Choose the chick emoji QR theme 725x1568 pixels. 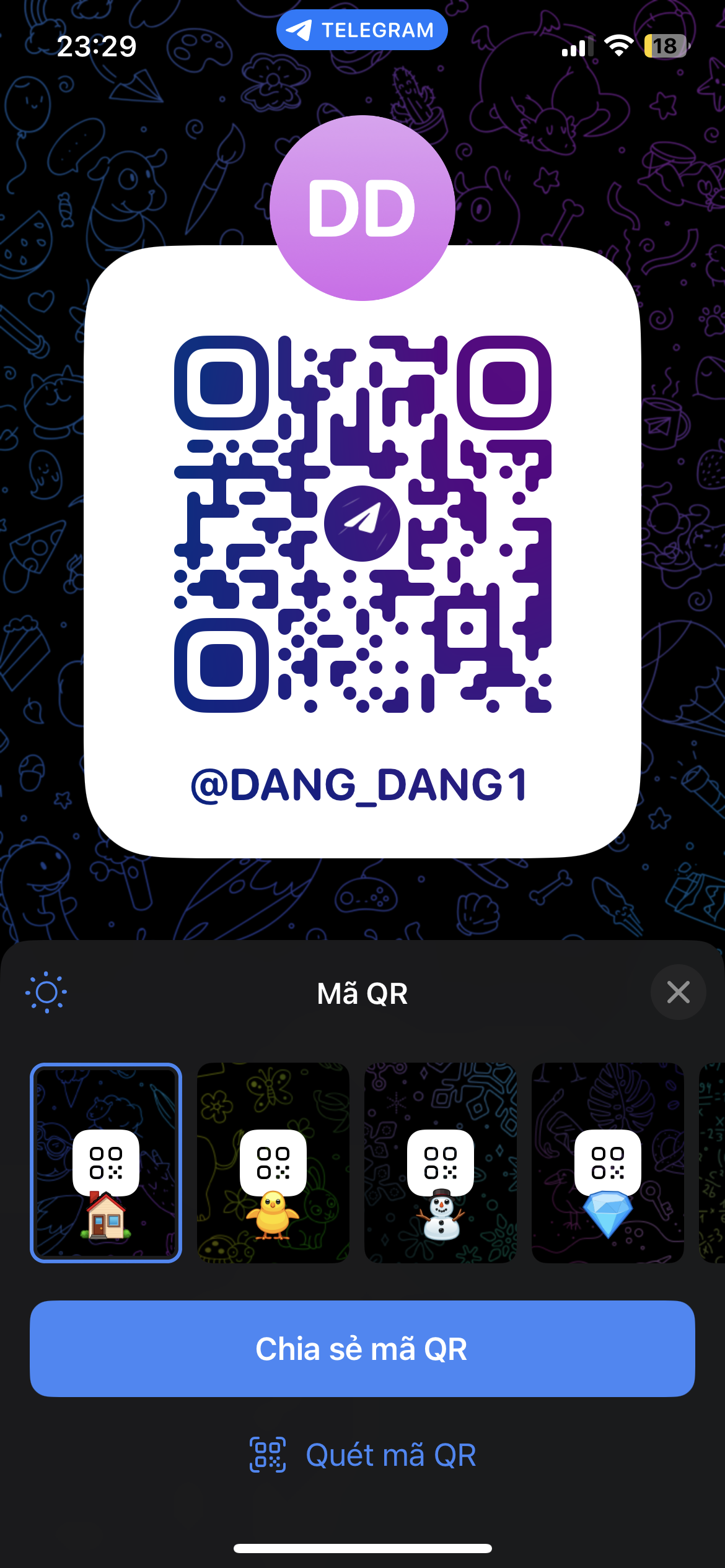(x=273, y=1162)
